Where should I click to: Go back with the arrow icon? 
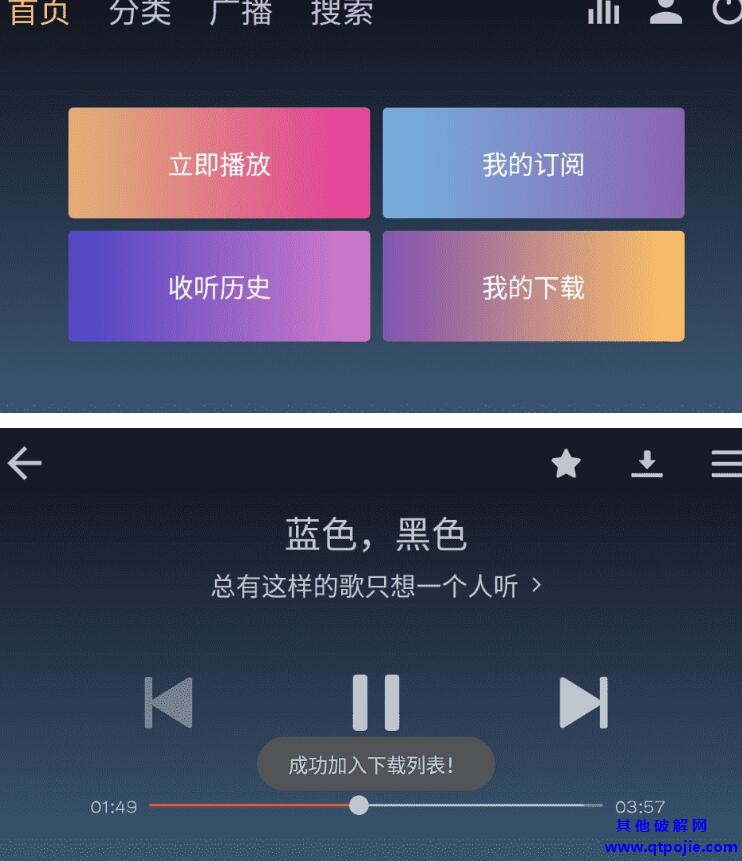click(24, 463)
